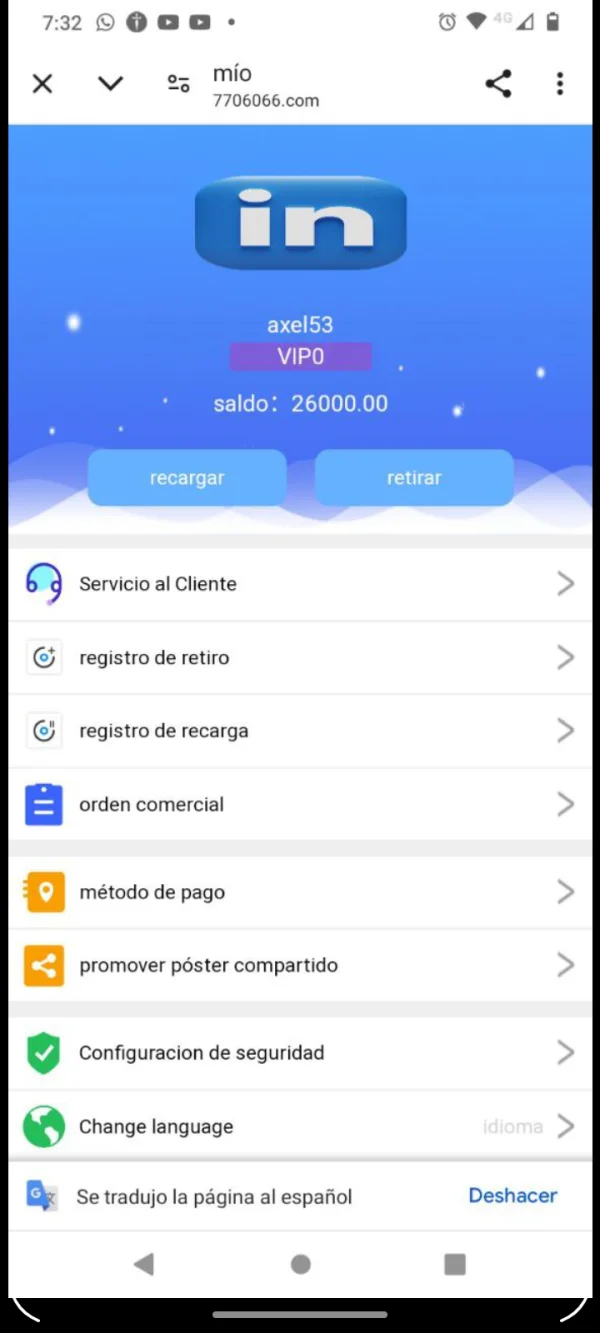Go to the home screen via the home button
Screen dimensions: 600x1333
click(300, 1264)
